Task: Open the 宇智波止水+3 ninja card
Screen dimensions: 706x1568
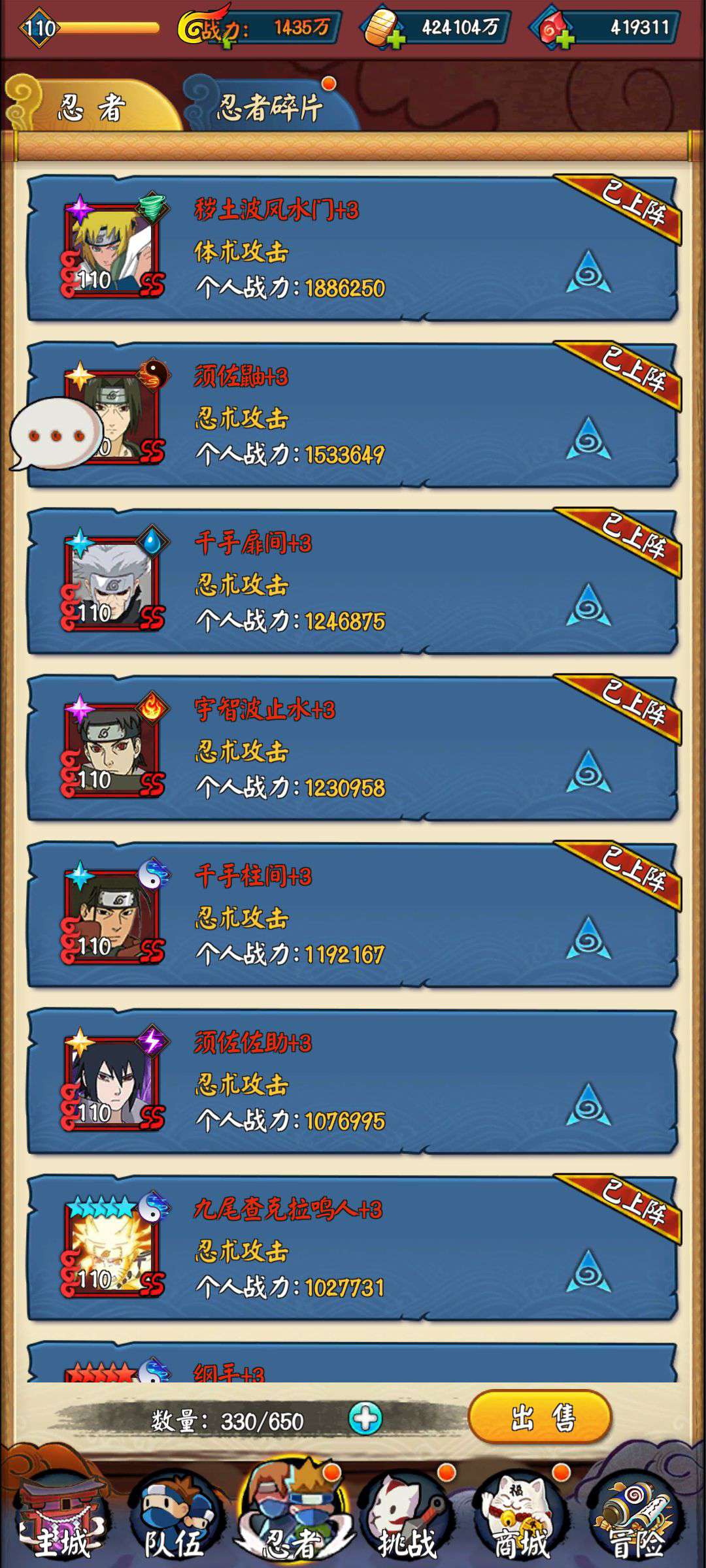Action: click(x=352, y=748)
